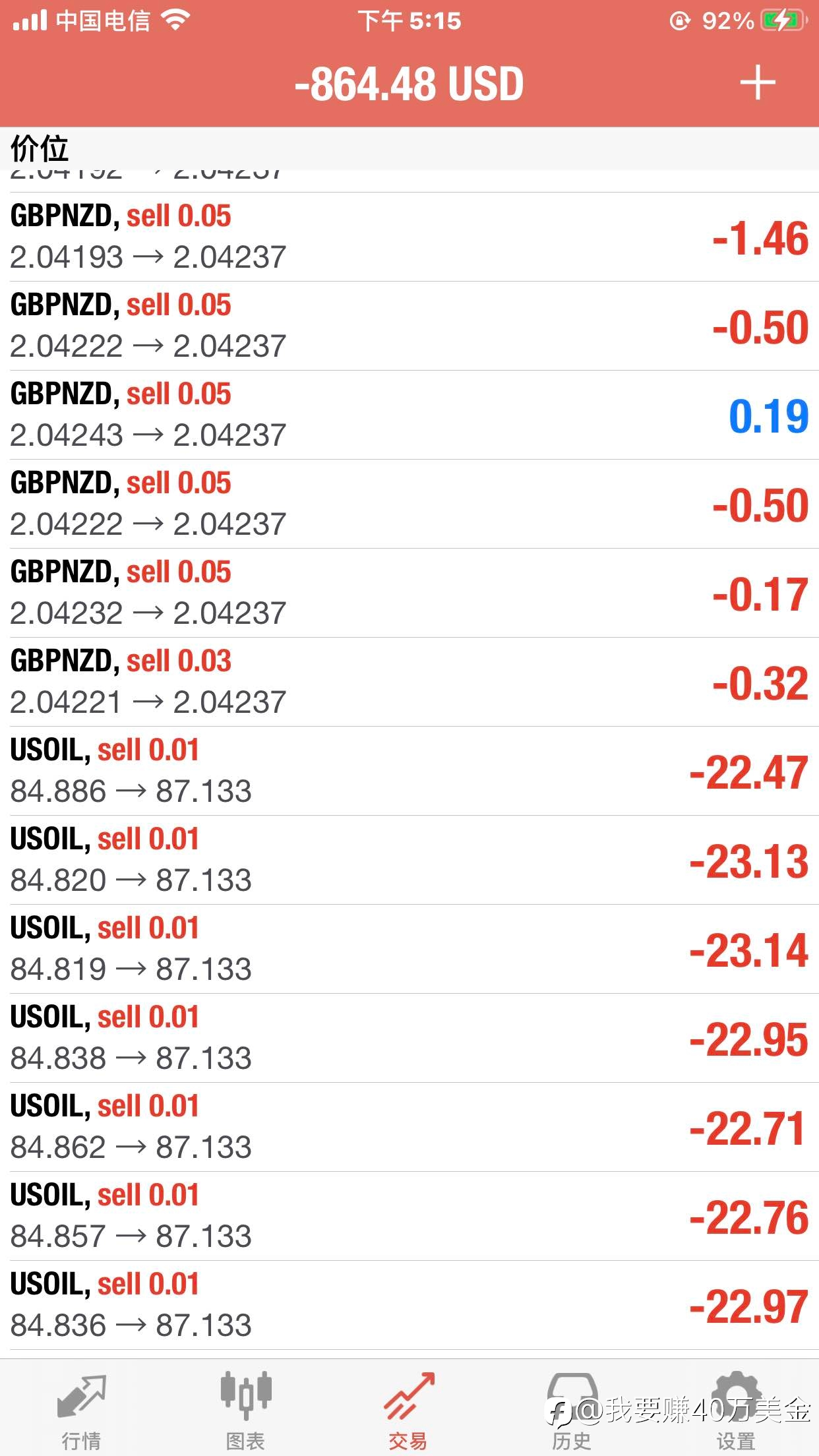Select the GBPNZD sell 0.03 position
The width and height of the screenshot is (819, 1456).
[x=409, y=682]
